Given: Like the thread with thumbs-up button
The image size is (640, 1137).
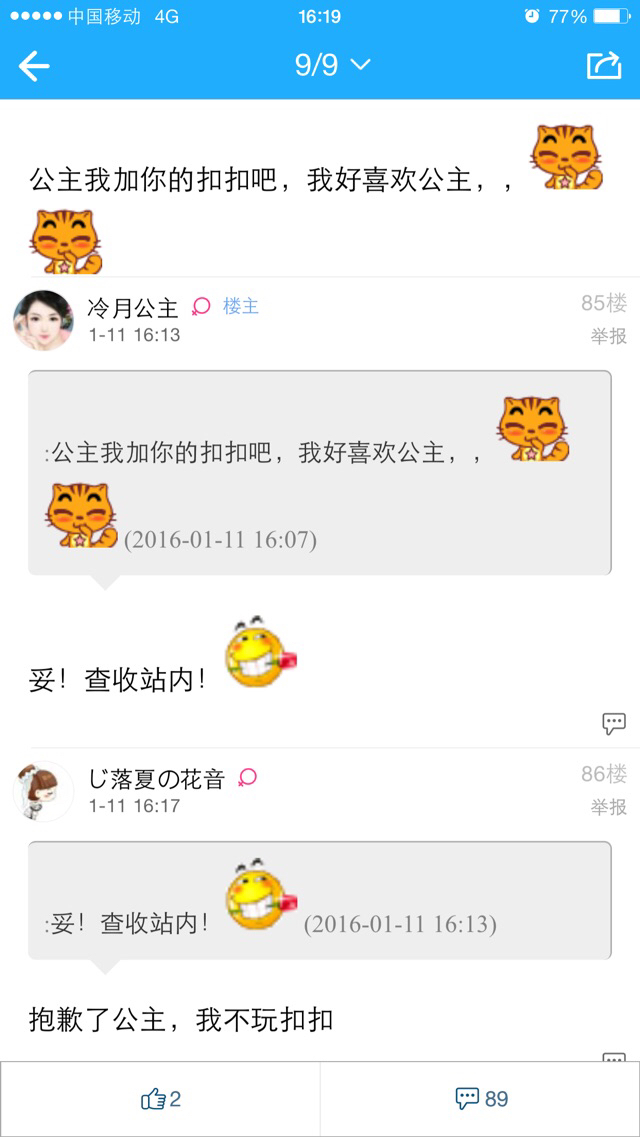Looking at the screenshot, I should coord(160,1099).
